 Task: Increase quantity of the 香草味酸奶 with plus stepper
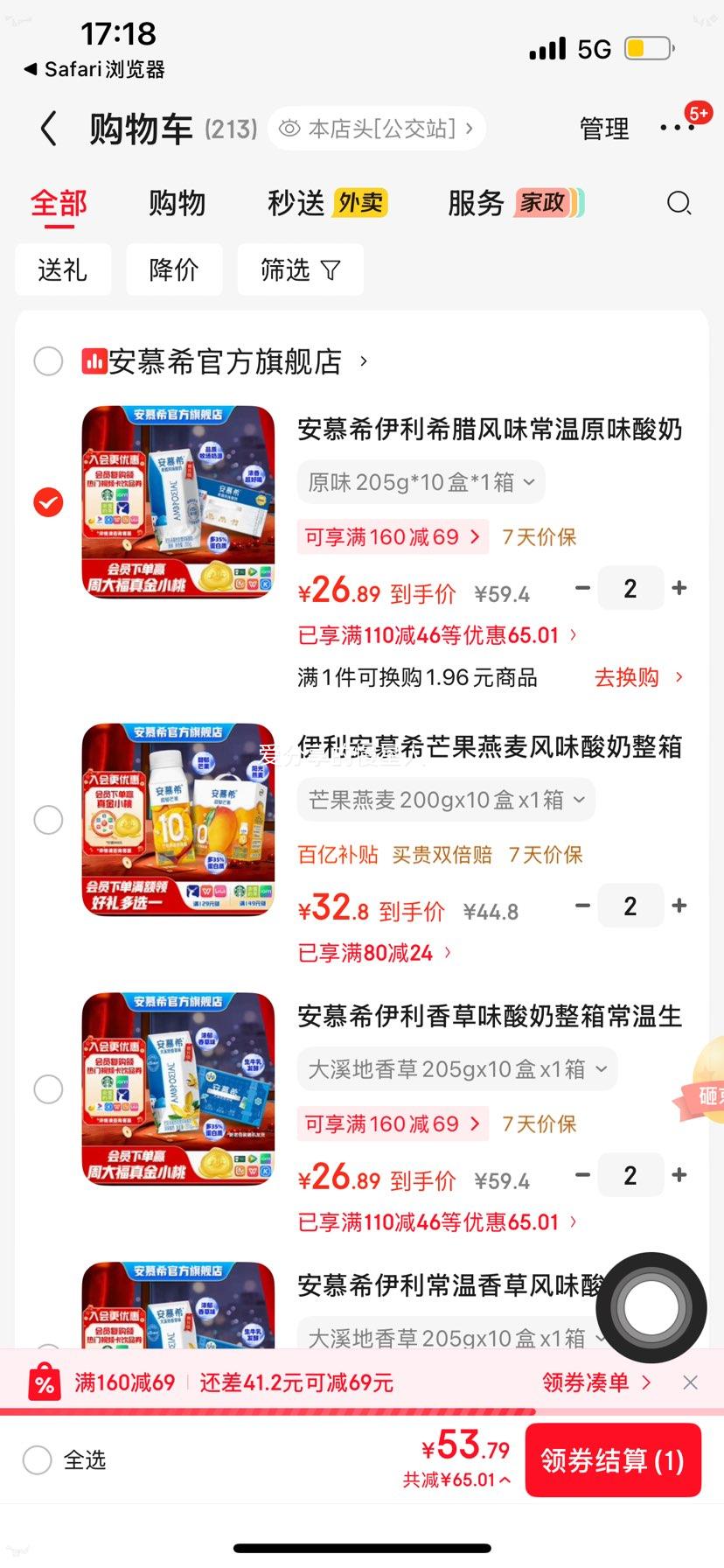pyautogui.click(x=679, y=1174)
